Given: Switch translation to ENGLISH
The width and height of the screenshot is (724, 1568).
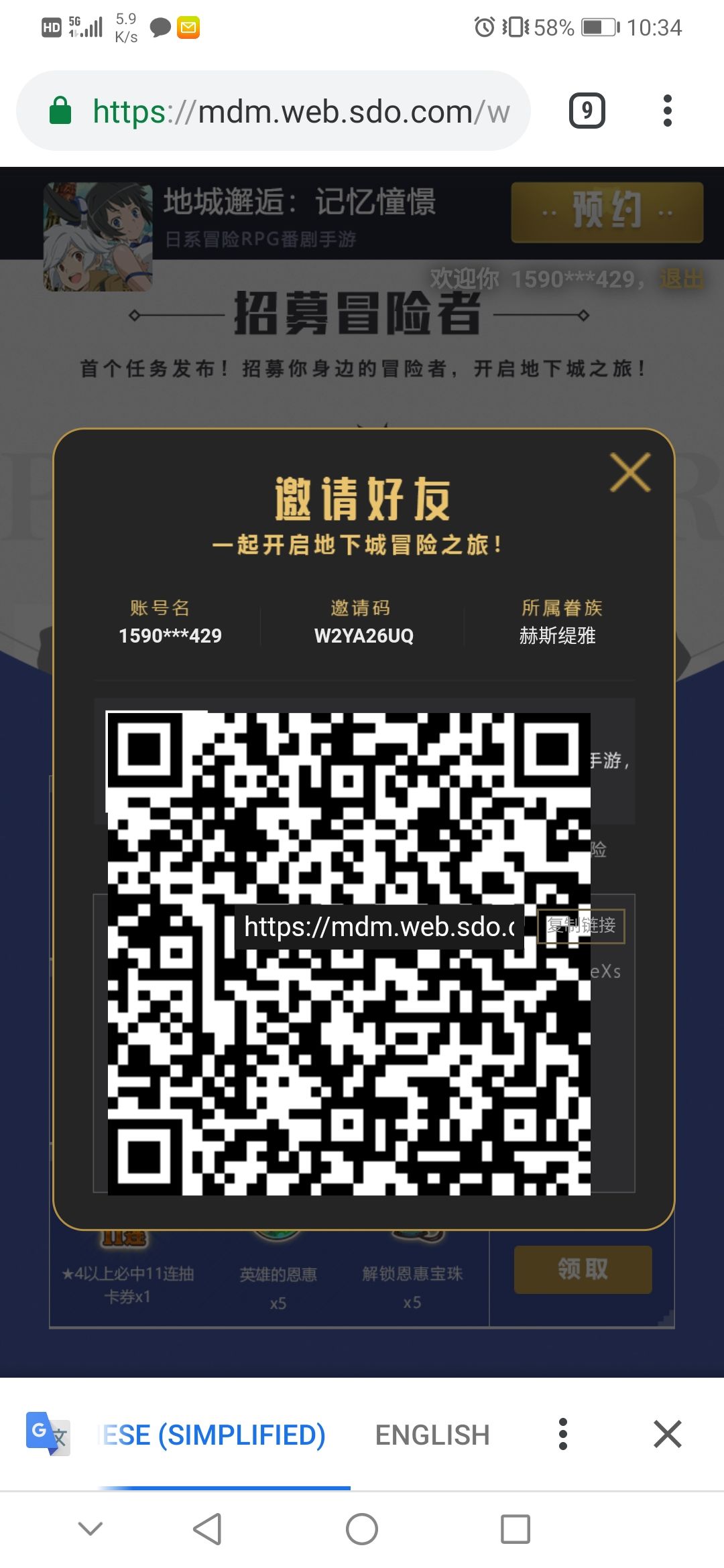Looking at the screenshot, I should tap(432, 1435).
